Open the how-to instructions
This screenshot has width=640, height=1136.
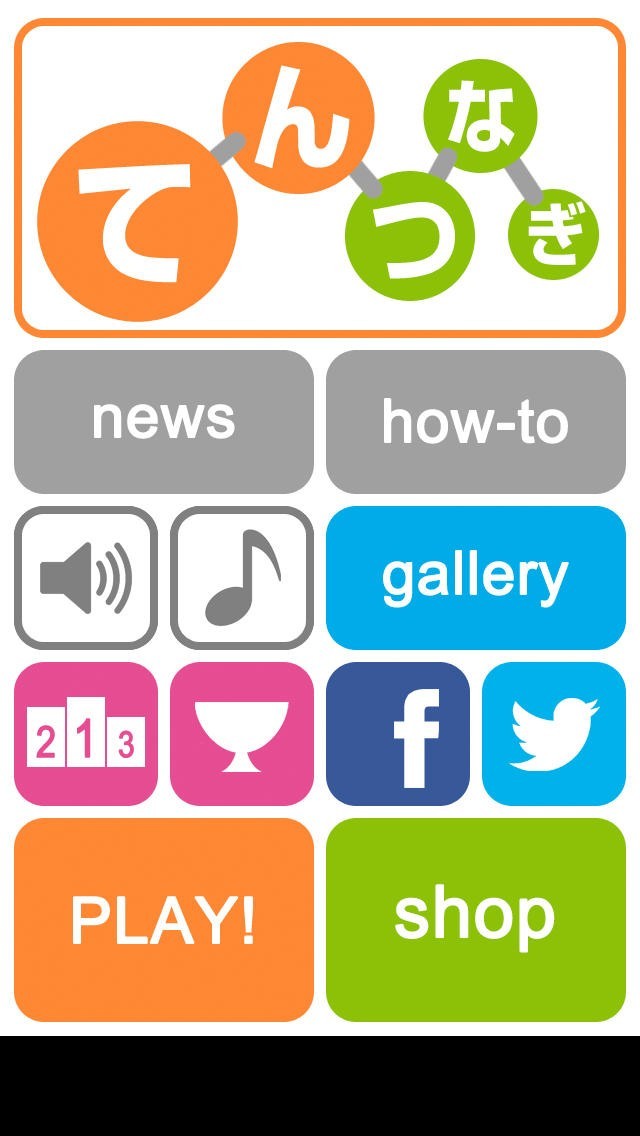coord(476,421)
